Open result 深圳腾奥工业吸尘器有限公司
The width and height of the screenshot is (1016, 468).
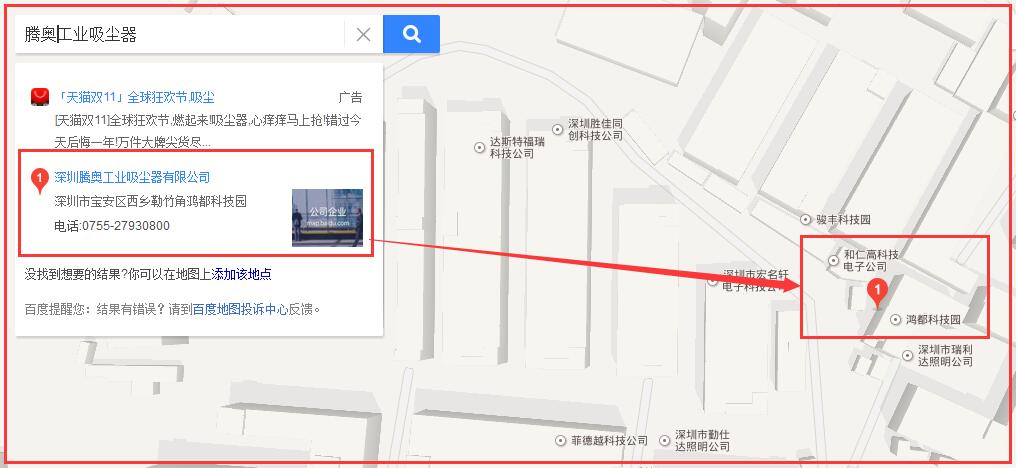[132, 177]
